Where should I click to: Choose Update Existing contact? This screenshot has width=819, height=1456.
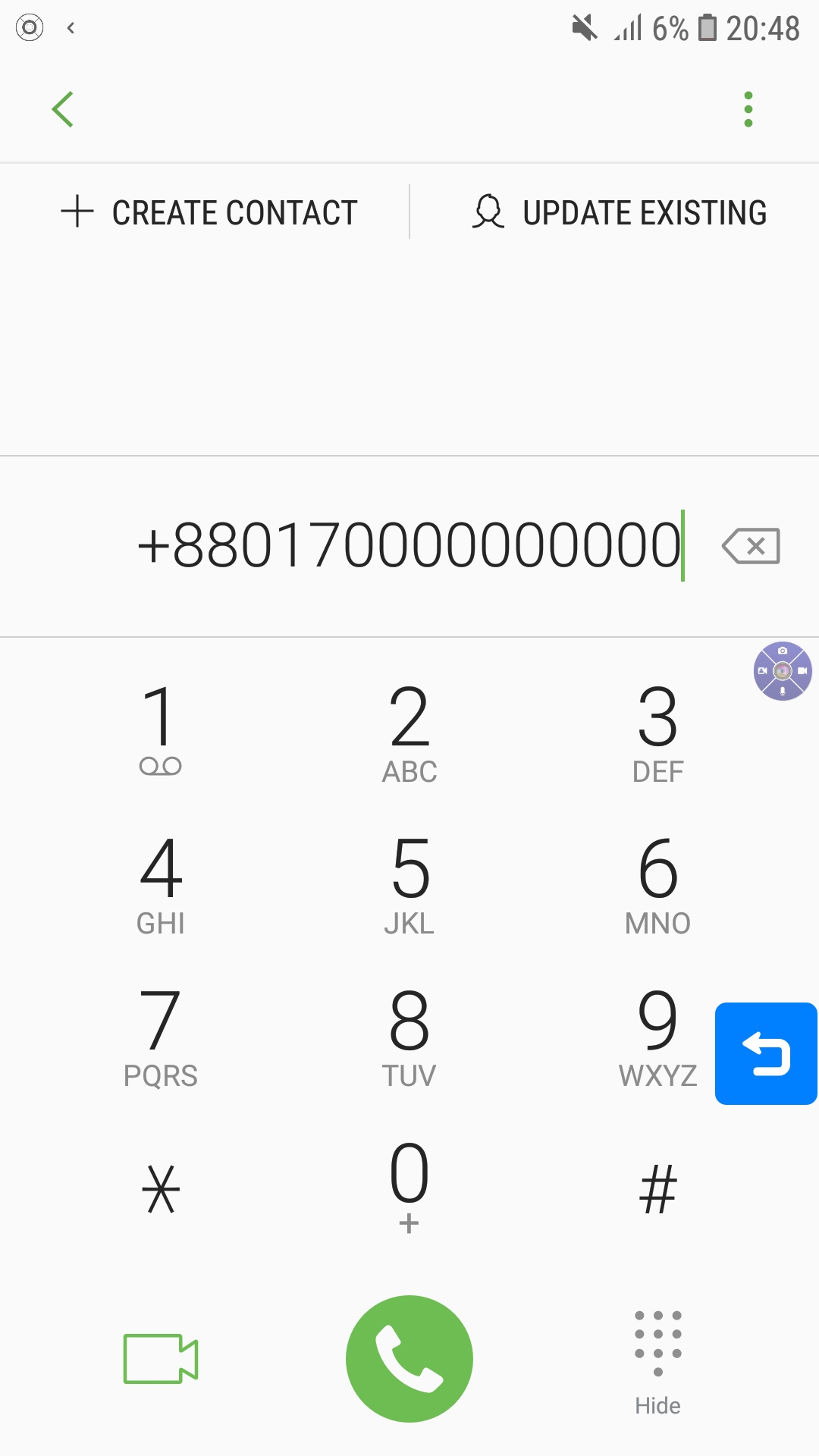click(620, 212)
